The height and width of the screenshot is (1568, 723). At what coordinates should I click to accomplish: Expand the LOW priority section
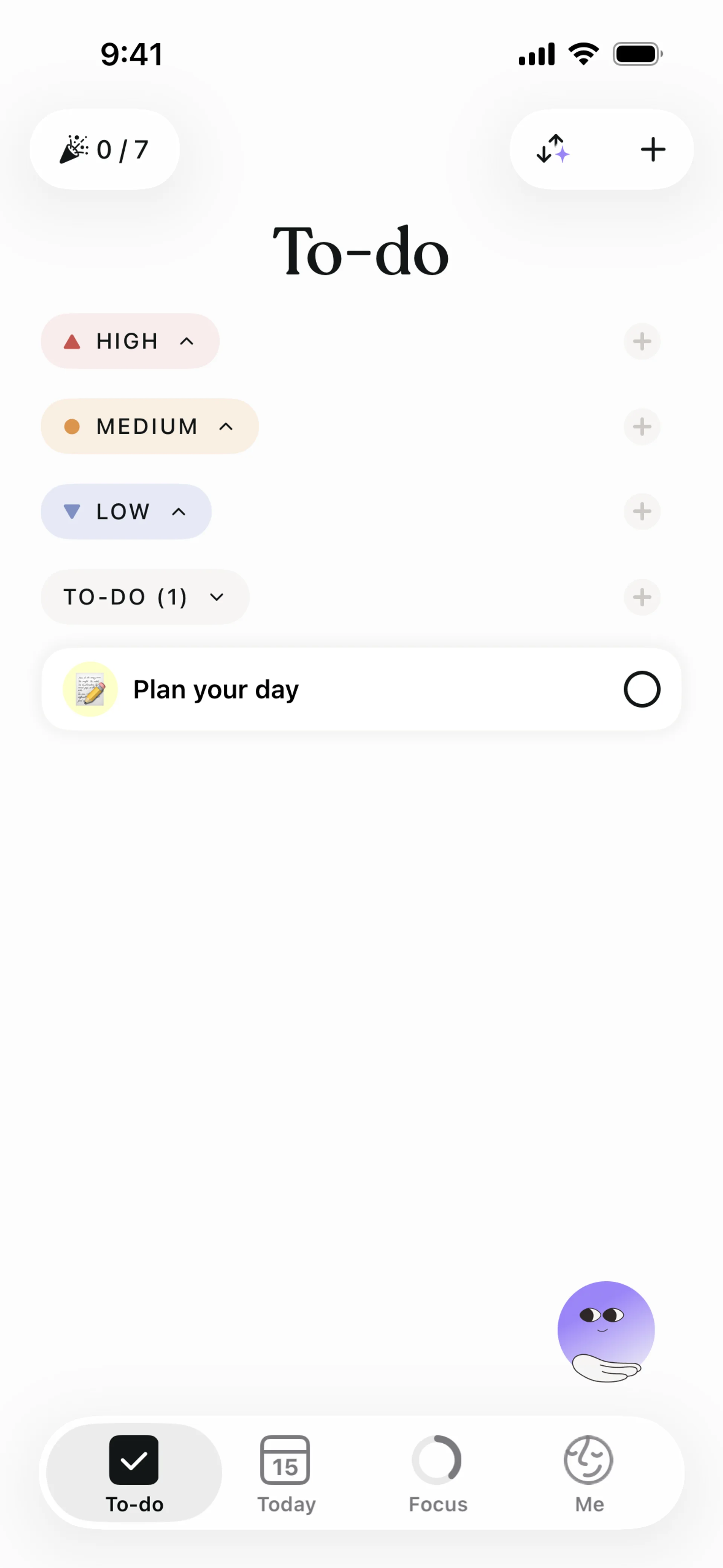pyautogui.click(x=126, y=511)
